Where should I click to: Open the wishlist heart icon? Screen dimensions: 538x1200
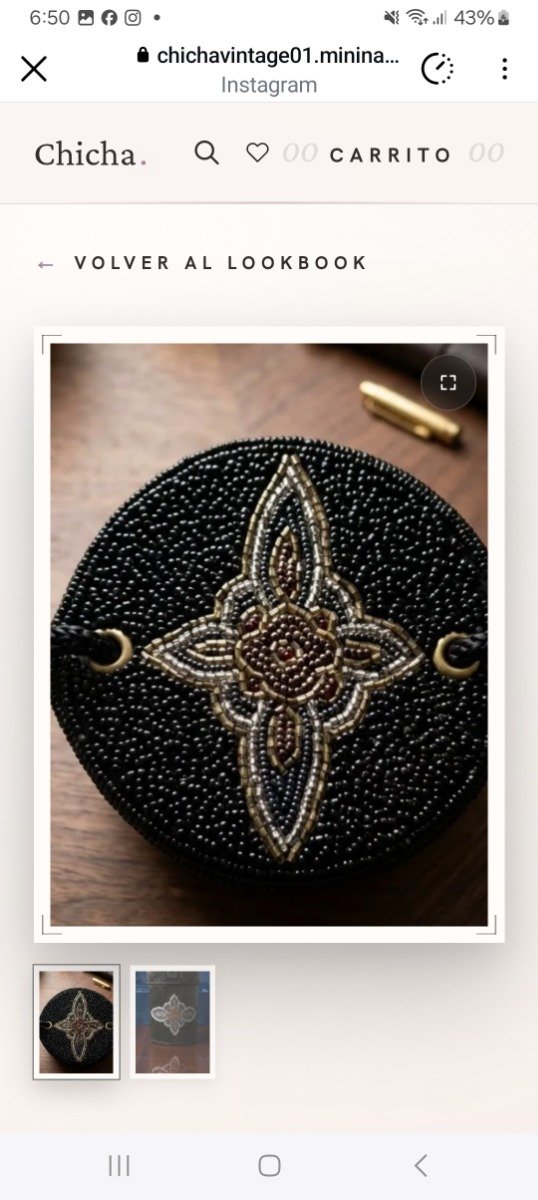[x=258, y=153]
